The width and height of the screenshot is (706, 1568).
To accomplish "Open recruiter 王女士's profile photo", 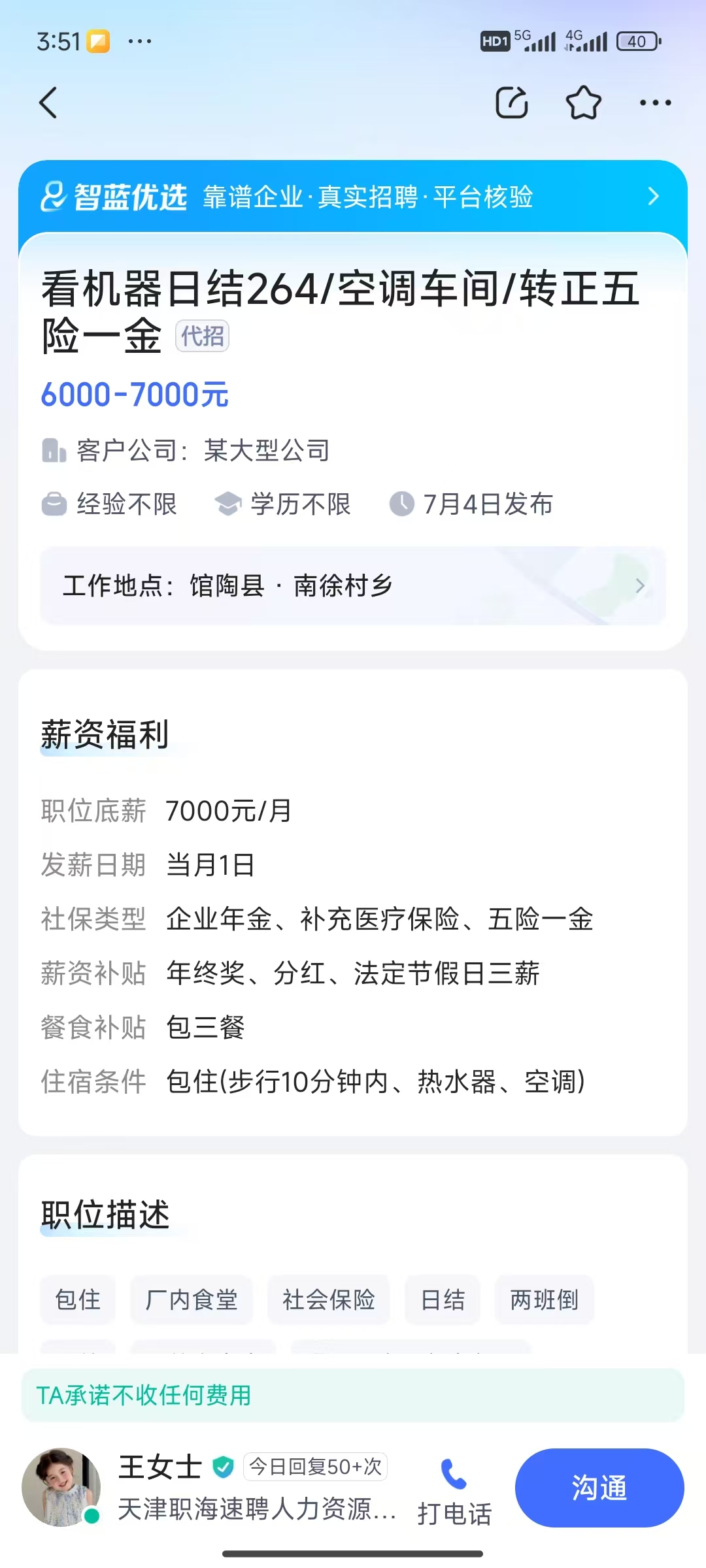I will coord(61,1487).
